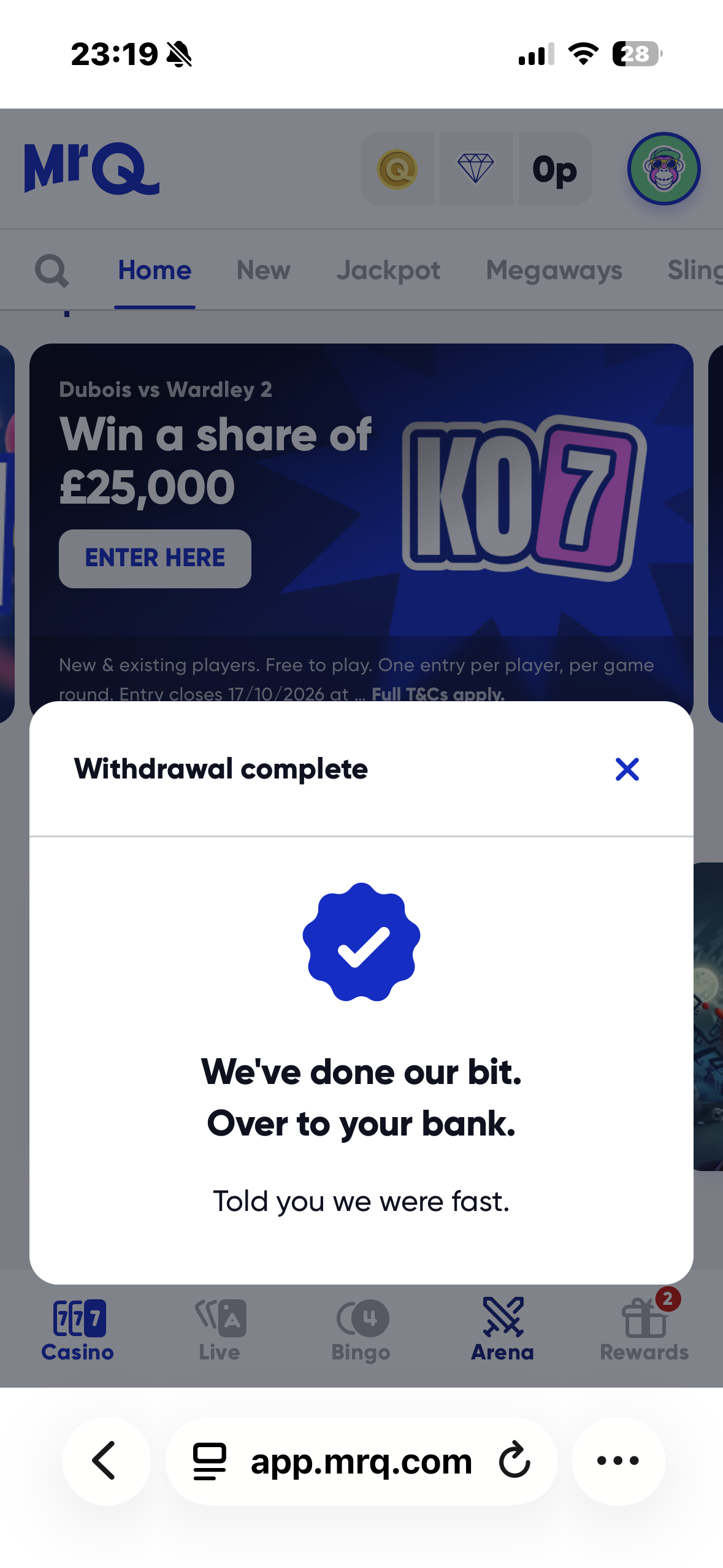This screenshot has height=1568, width=723.
Task: Go back in the browser
Action: click(x=106, y=1461)
